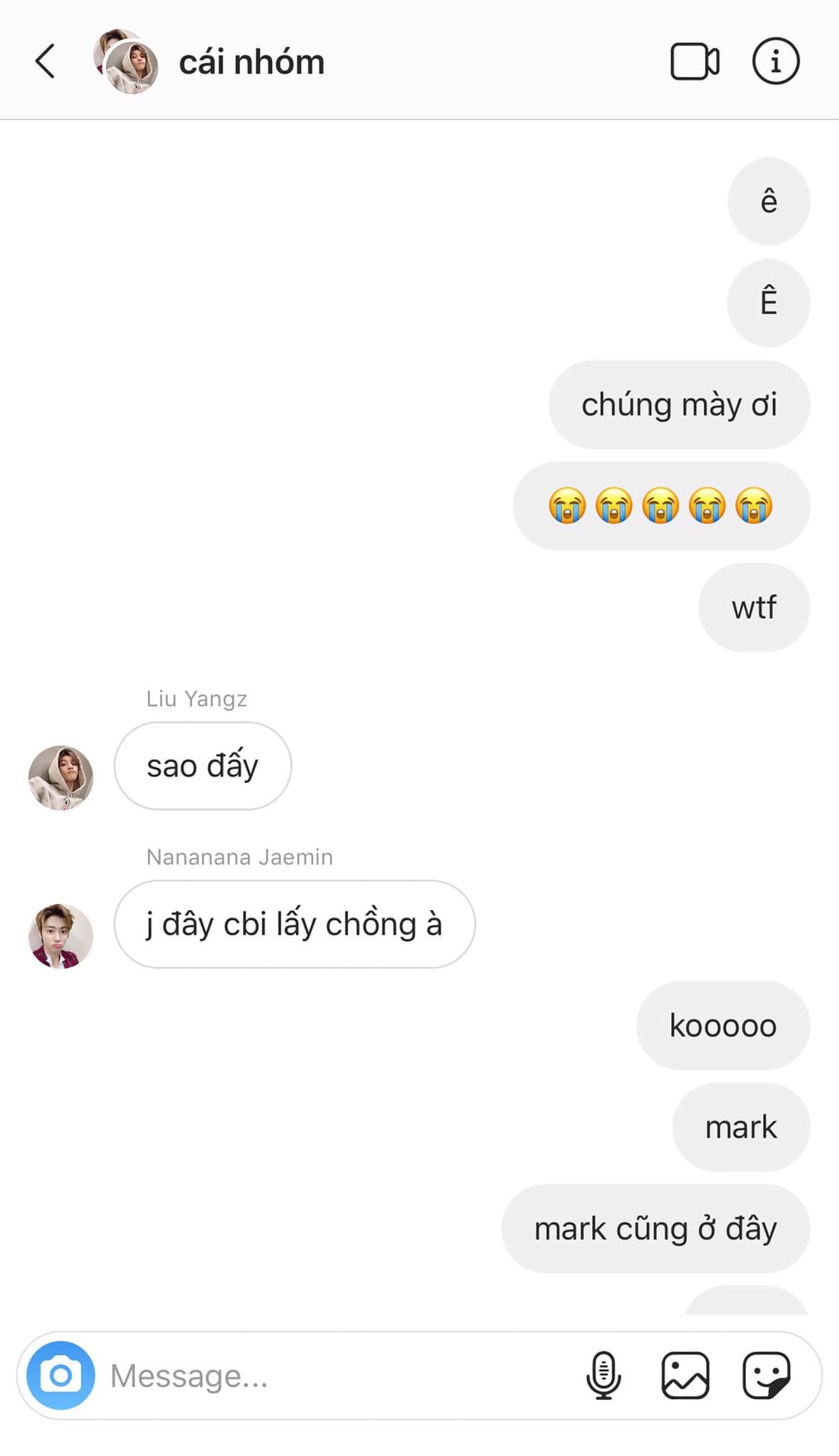Image resolution: width=839 pixels, height=1456 pixels.
Task: Pick a photo from the gallery
Action: 685,1376
